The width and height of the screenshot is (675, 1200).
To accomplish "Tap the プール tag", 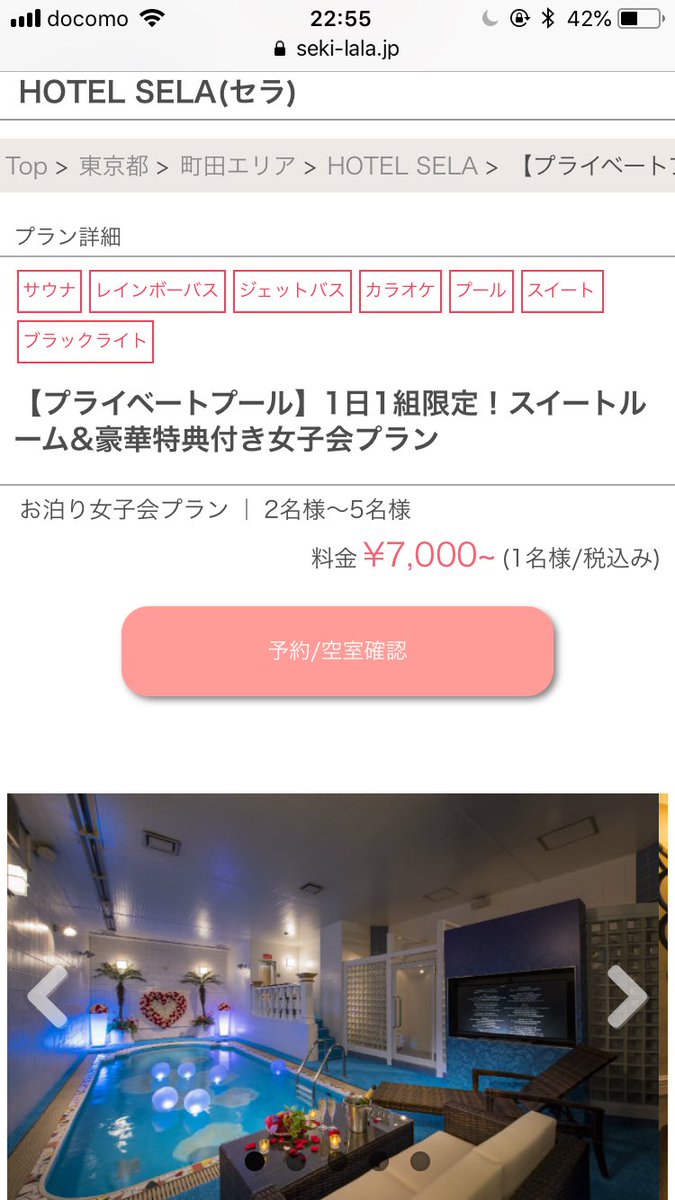I will 481,291.
